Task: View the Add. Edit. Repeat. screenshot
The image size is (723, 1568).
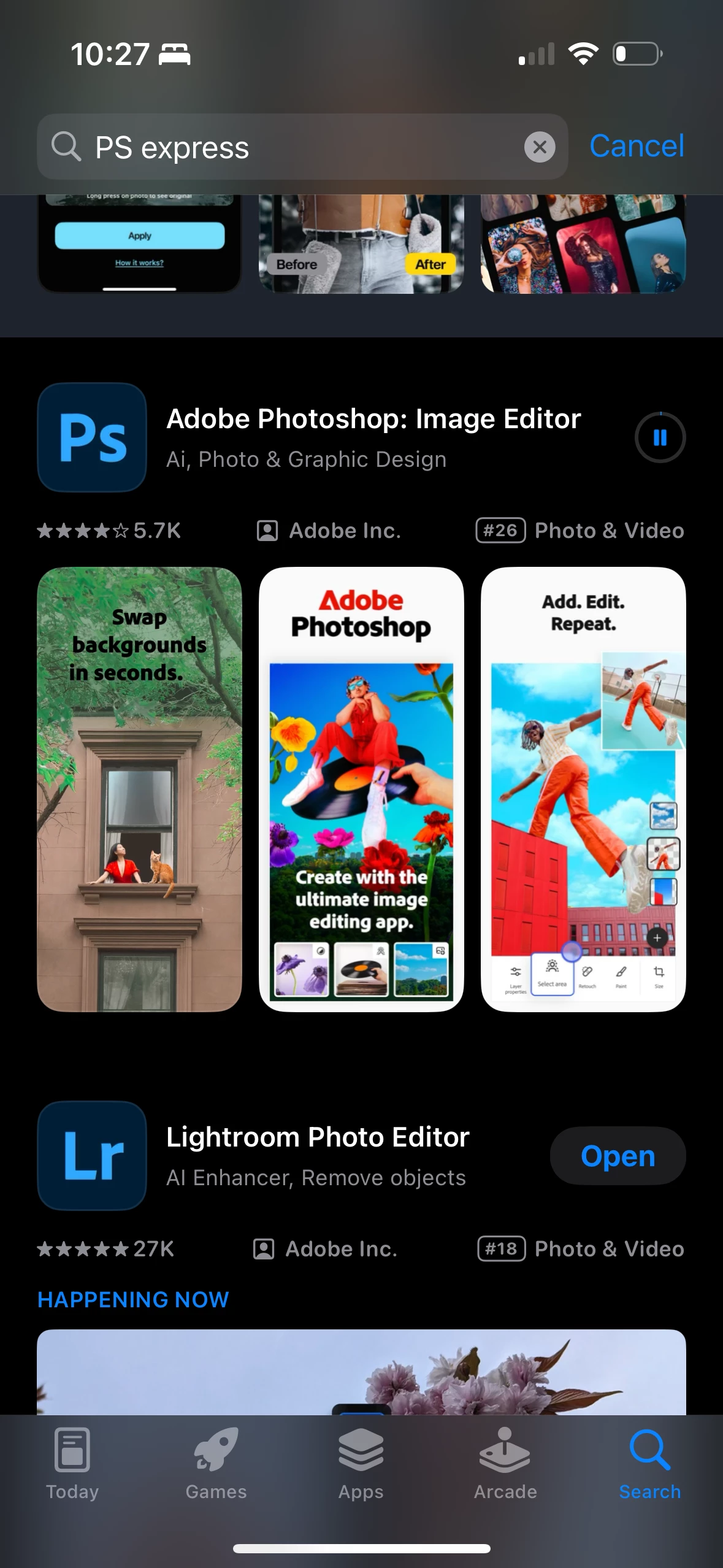Action: click(583, 789)
